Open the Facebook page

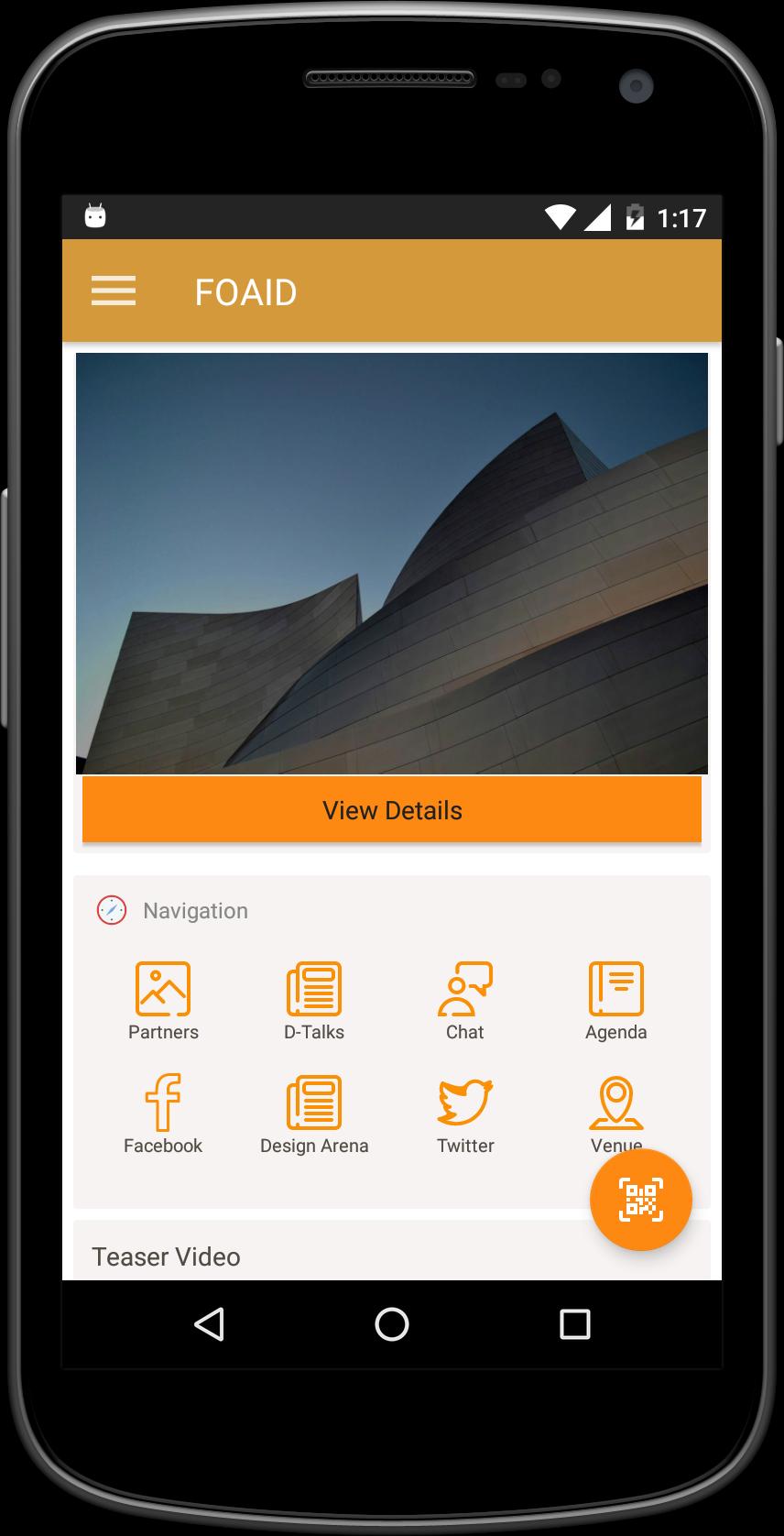coord(163,1114)
